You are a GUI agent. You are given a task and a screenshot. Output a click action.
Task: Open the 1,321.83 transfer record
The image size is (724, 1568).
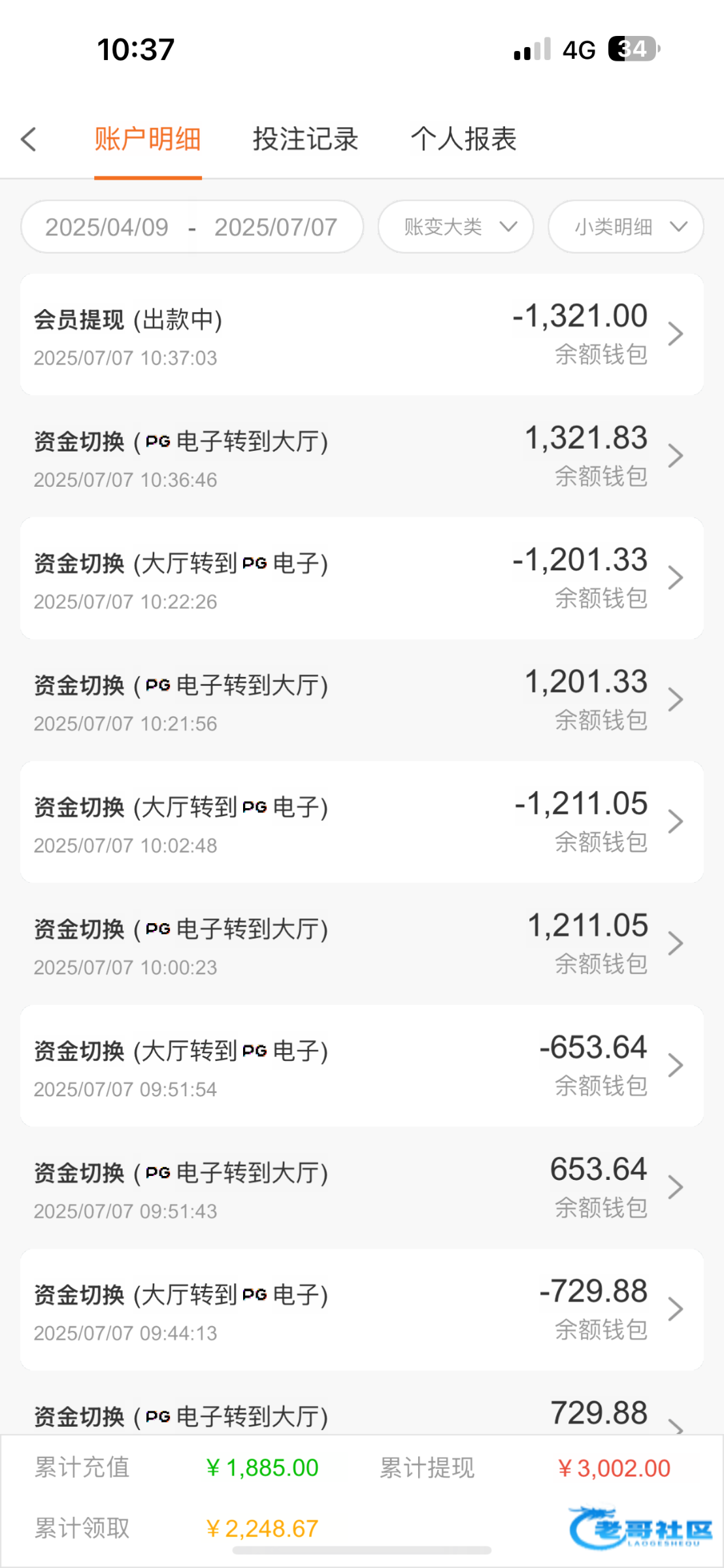pos(362,456)
